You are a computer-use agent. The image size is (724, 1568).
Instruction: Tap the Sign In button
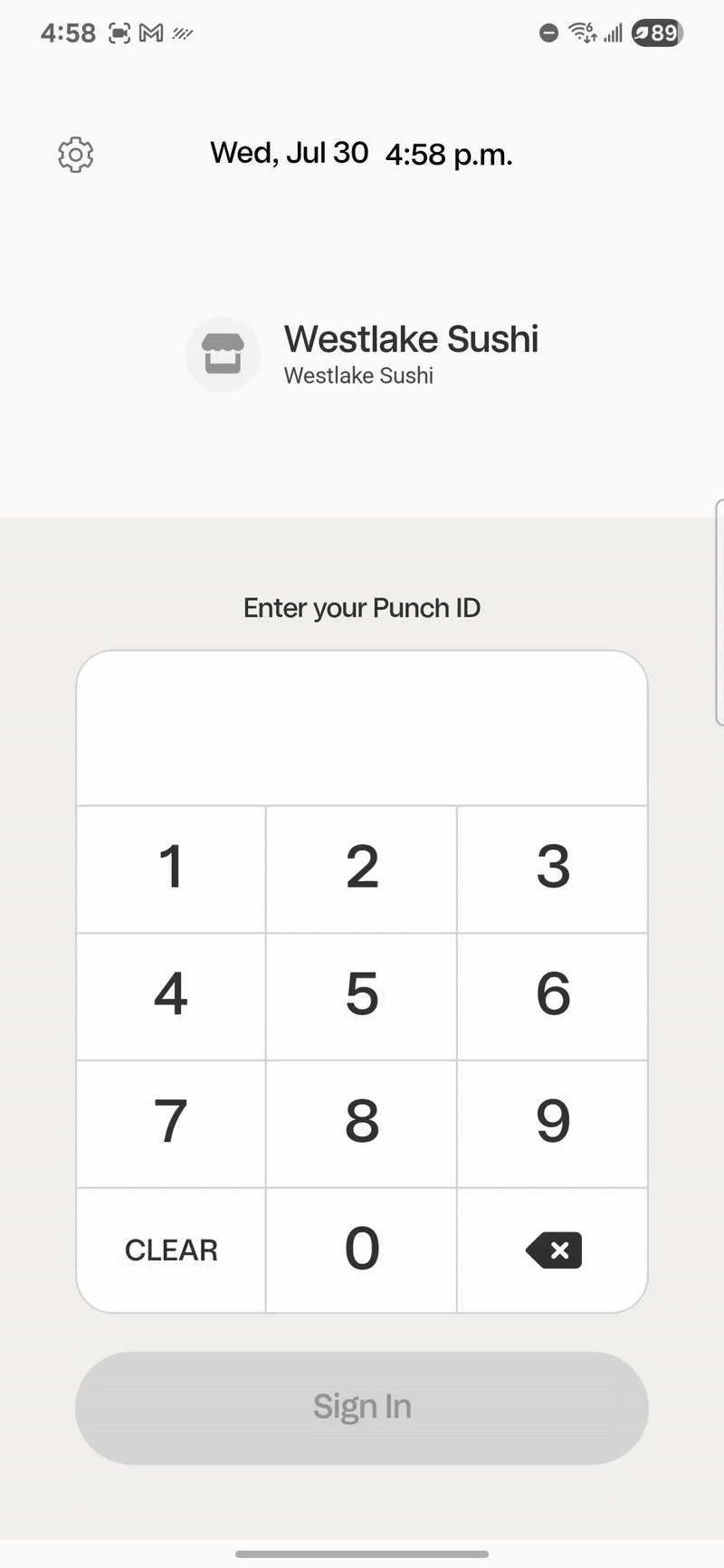click(361, 1407)
